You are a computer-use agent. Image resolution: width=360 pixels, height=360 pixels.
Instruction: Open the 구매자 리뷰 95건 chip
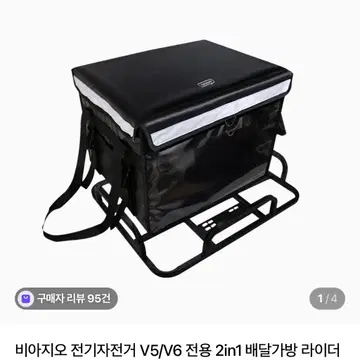click(x=66, y=298)
